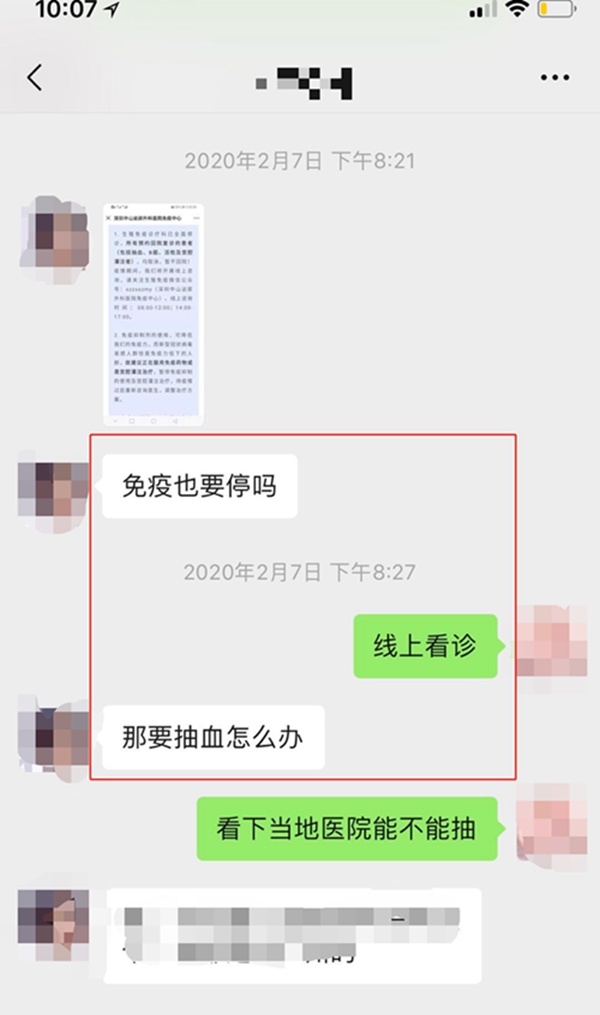Image resolution: width=600 pixels, height=1015 pixels.
Task: Open my avatar beside 线上看诊 message
Action: 550,646
